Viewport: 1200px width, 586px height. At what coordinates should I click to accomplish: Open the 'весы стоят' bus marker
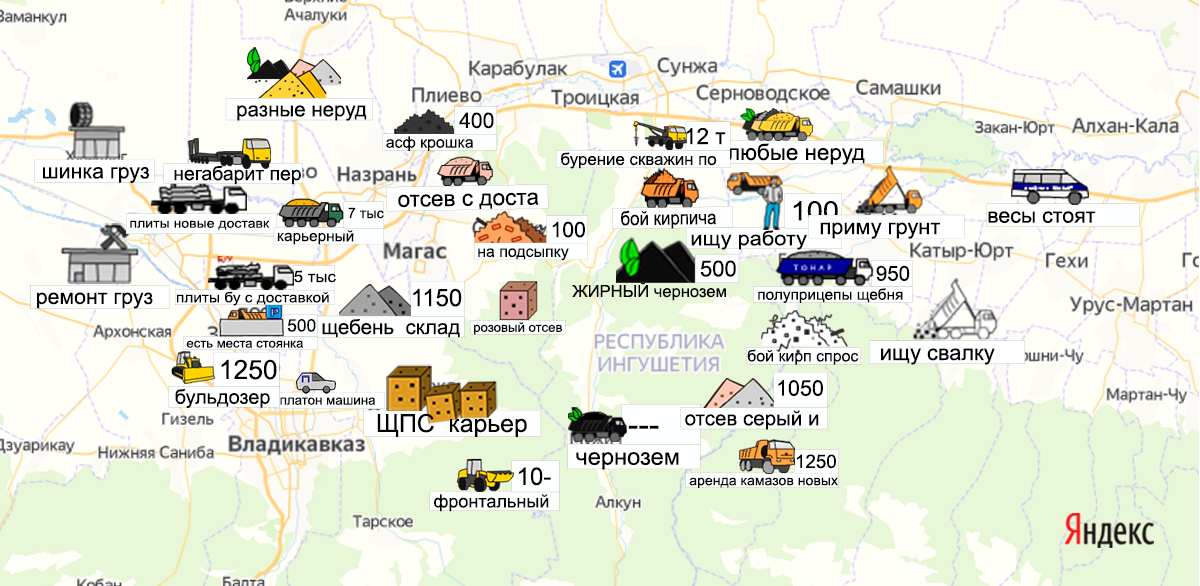pyautogui.click(x=1049, y=187)
